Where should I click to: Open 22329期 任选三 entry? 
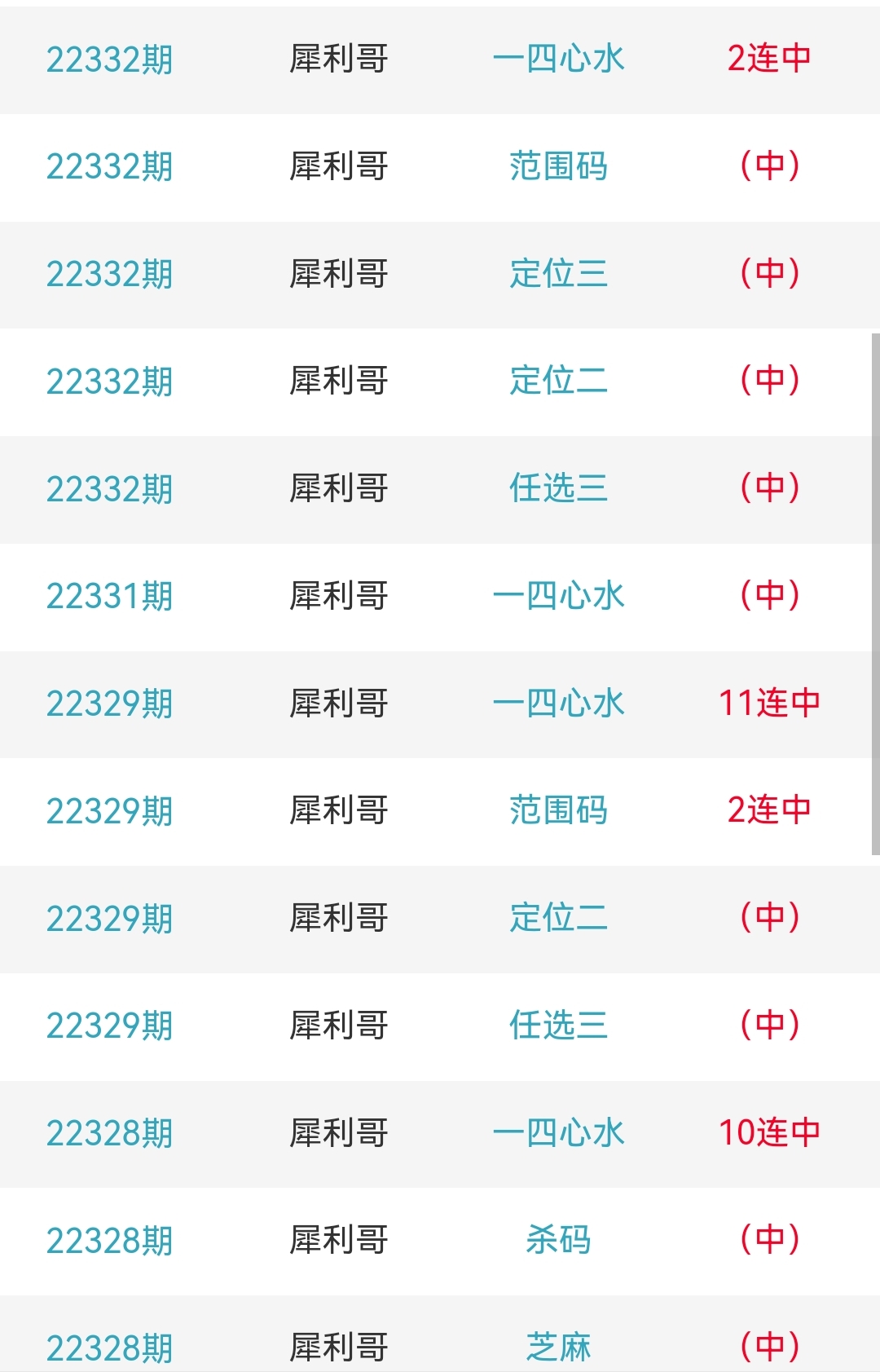[x=558, y=1026]
